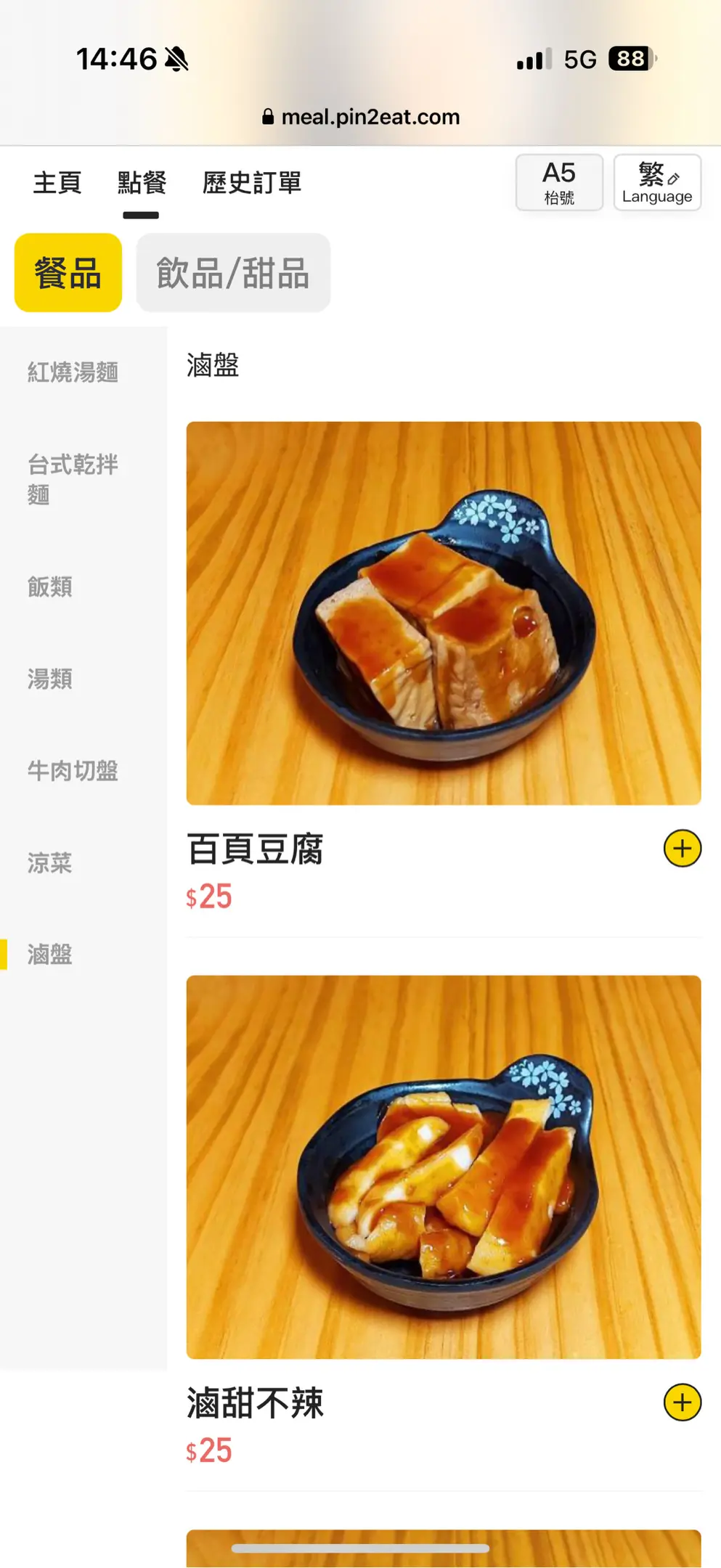Screen dimensions: 721x1568
Task: Browse the 飯類 rice dishes
Action: pos(50,587)
